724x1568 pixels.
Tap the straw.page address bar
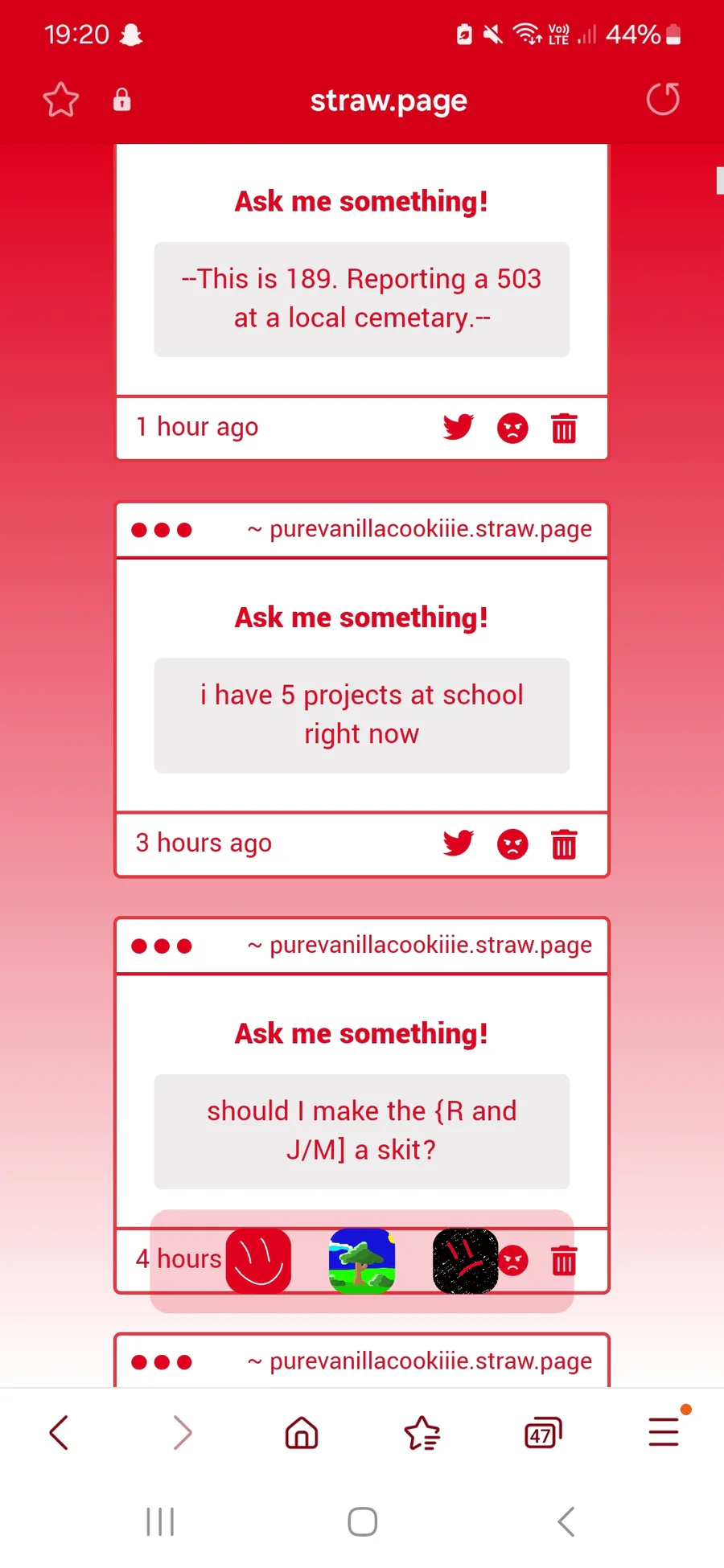[x=389, y=101]
